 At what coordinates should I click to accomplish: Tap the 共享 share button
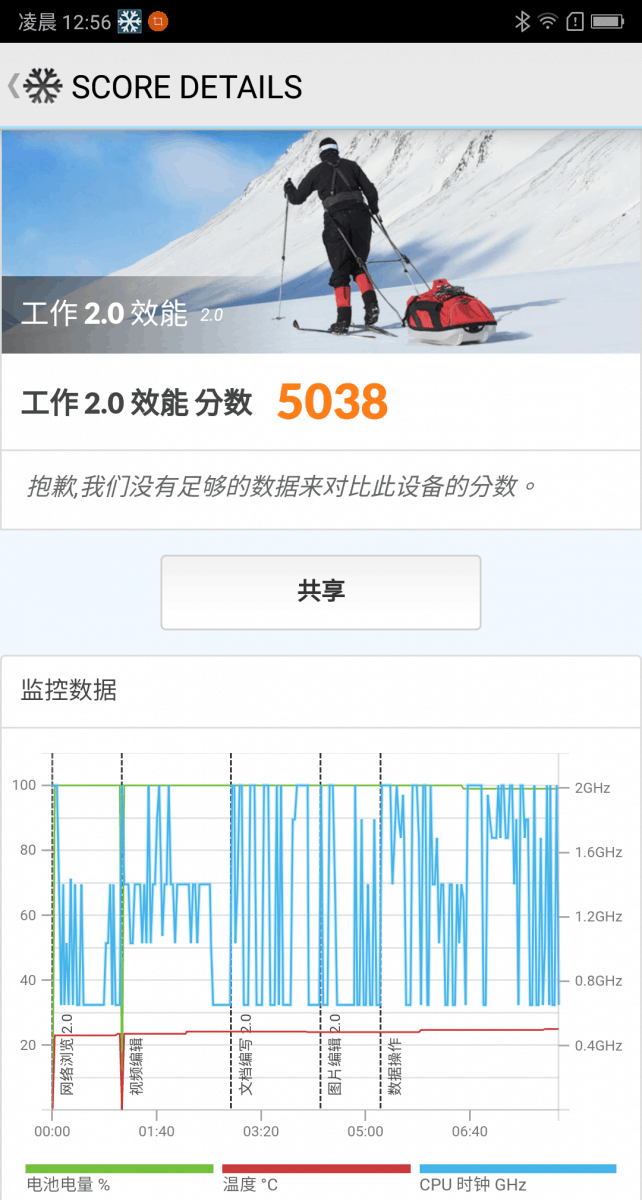coord(321,591)
